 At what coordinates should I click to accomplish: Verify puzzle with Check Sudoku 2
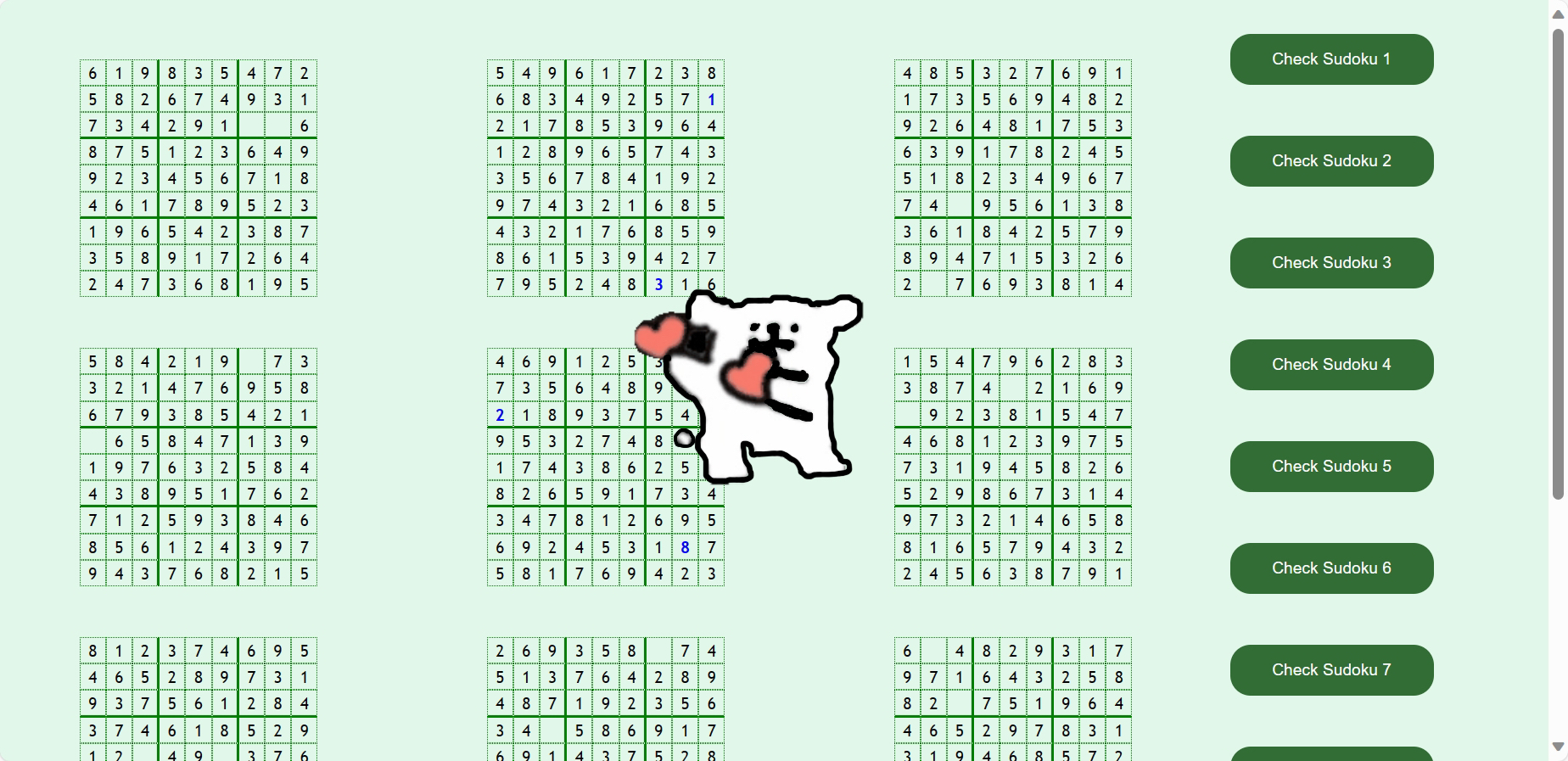pos(1331,161)
